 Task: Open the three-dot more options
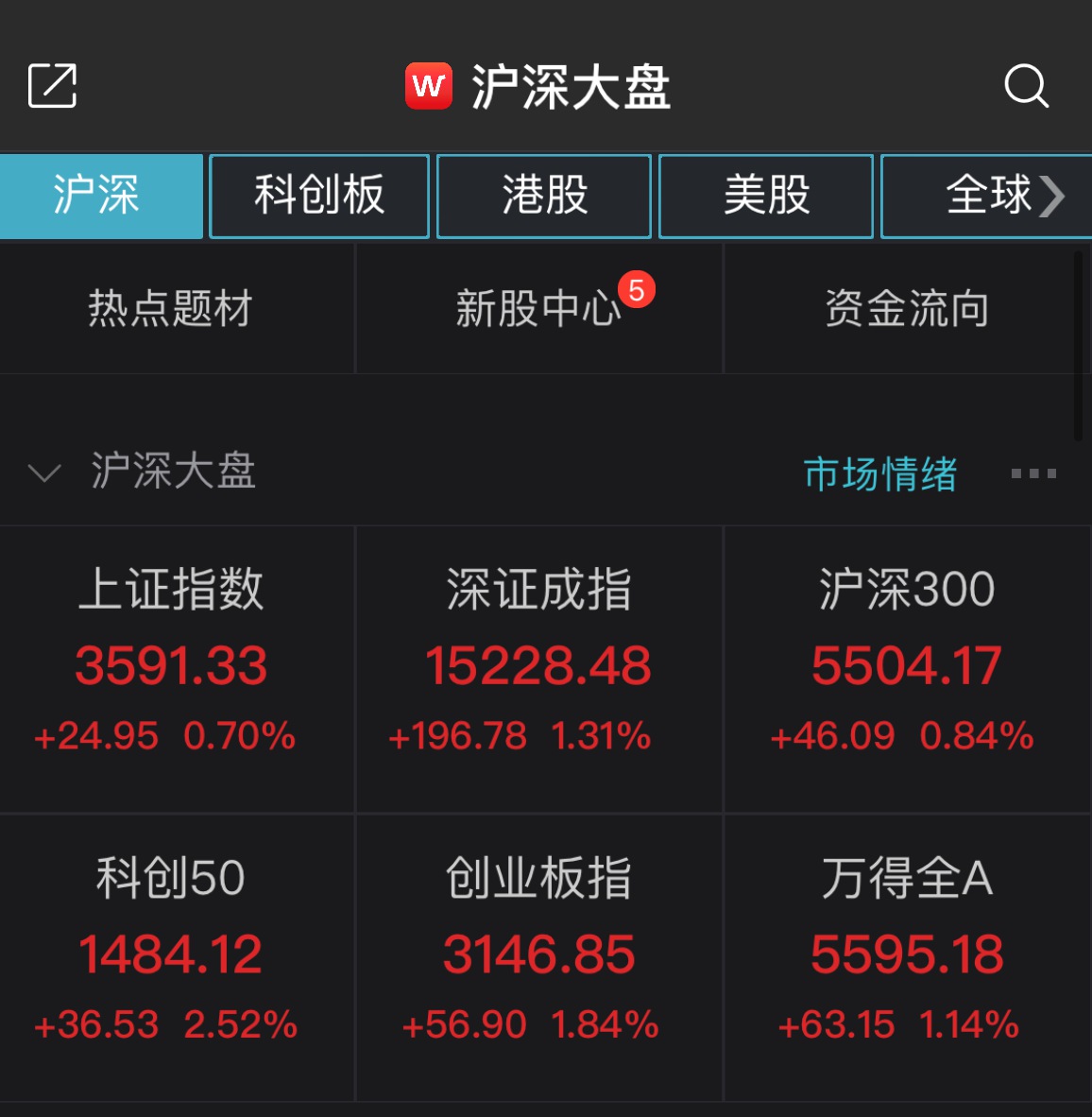(x=1033, y=473)
